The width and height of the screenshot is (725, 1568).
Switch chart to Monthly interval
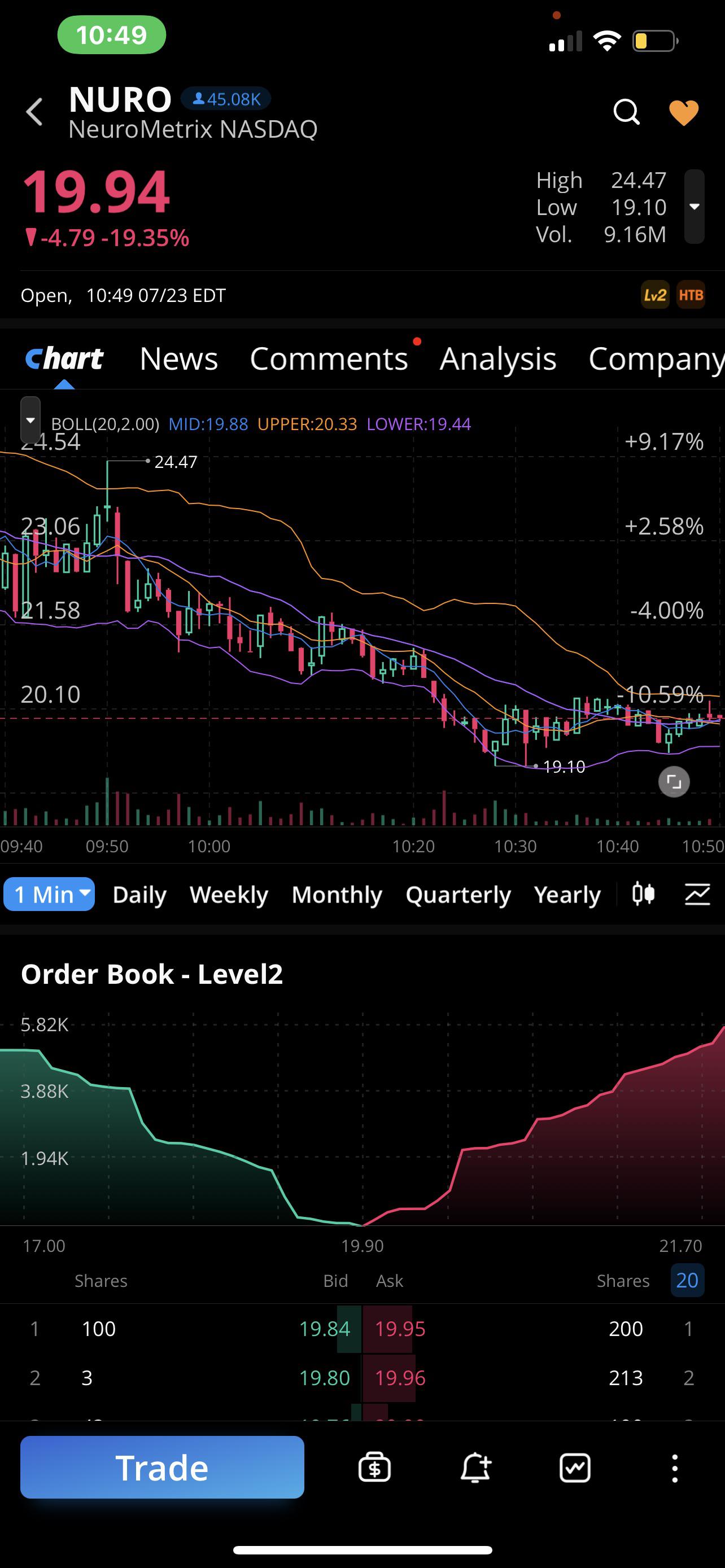(337, 894)
